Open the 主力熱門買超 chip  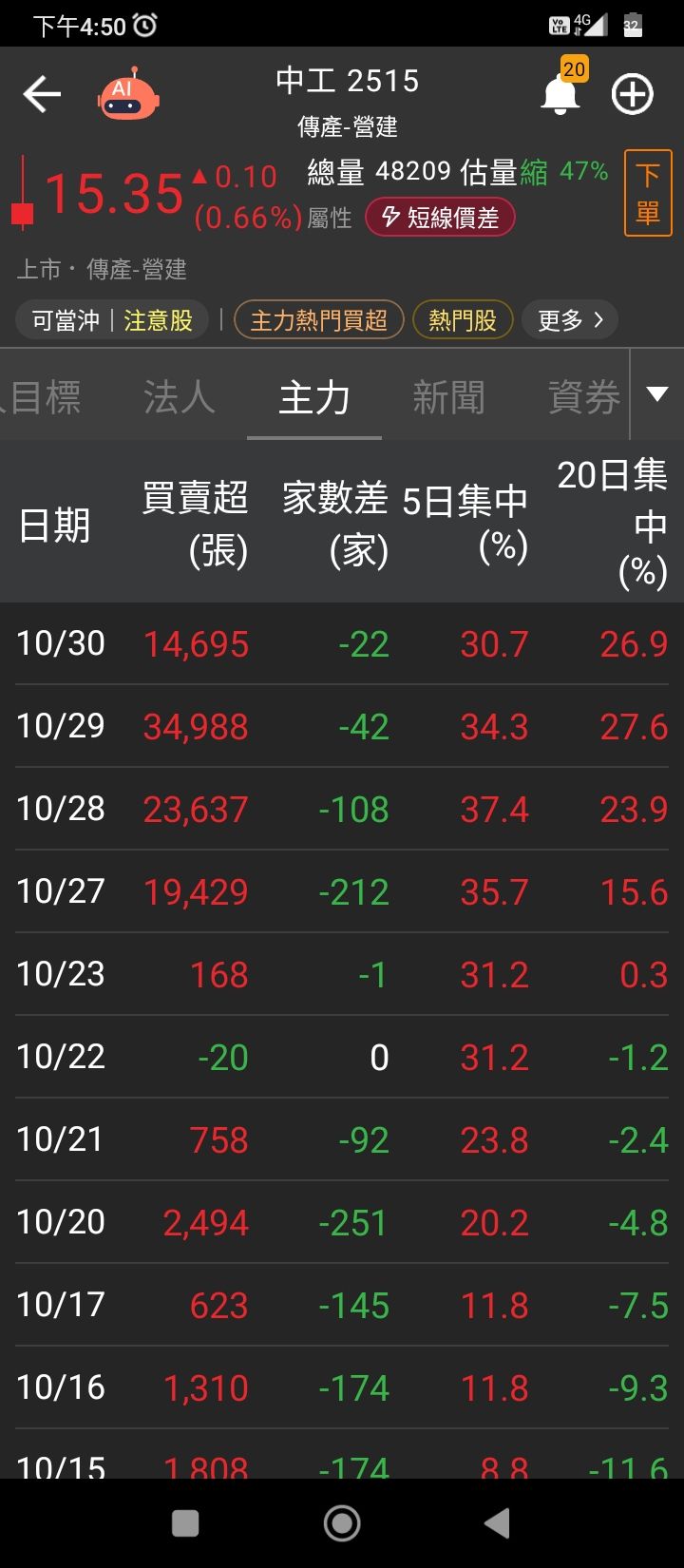(318, 320)
